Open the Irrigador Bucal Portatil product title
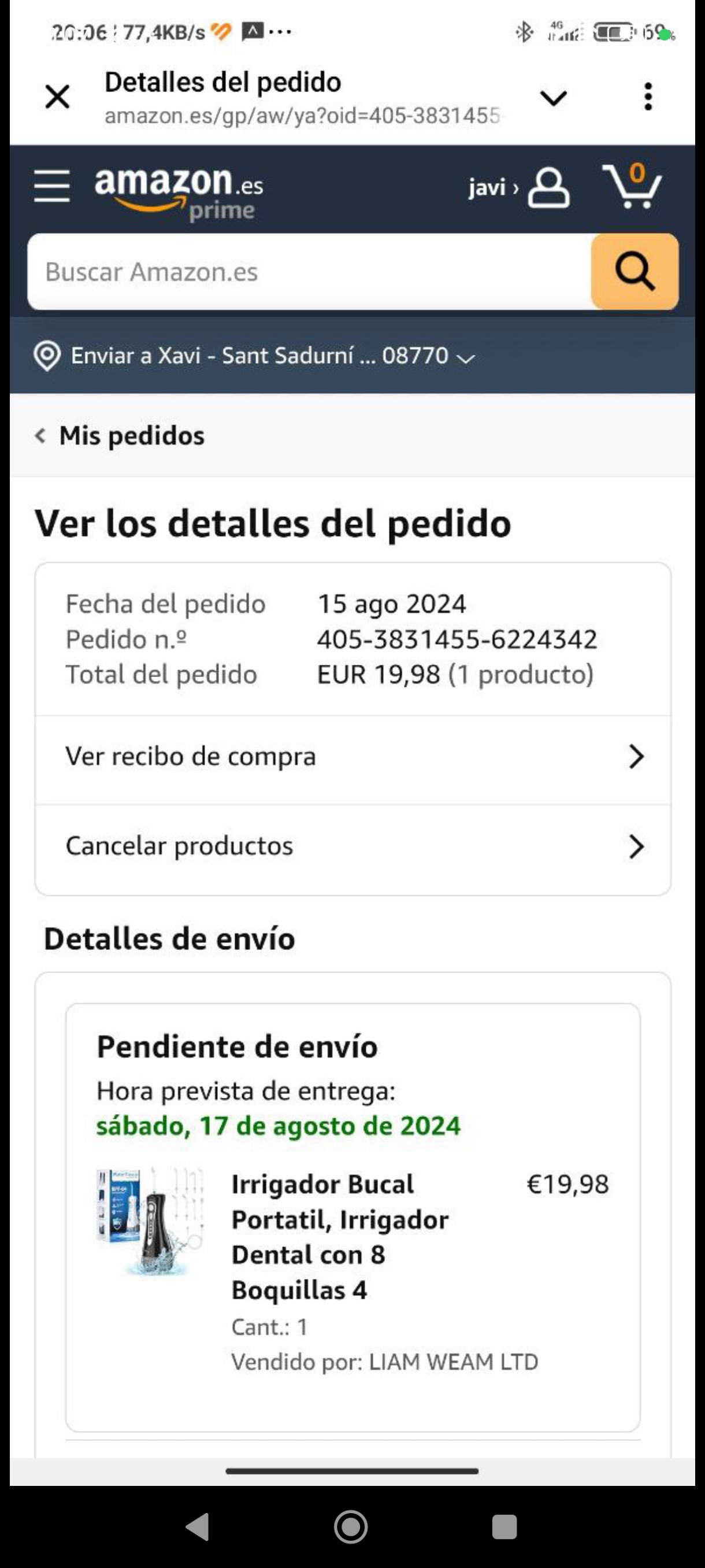705x1568 pixels. [339, 1237]
